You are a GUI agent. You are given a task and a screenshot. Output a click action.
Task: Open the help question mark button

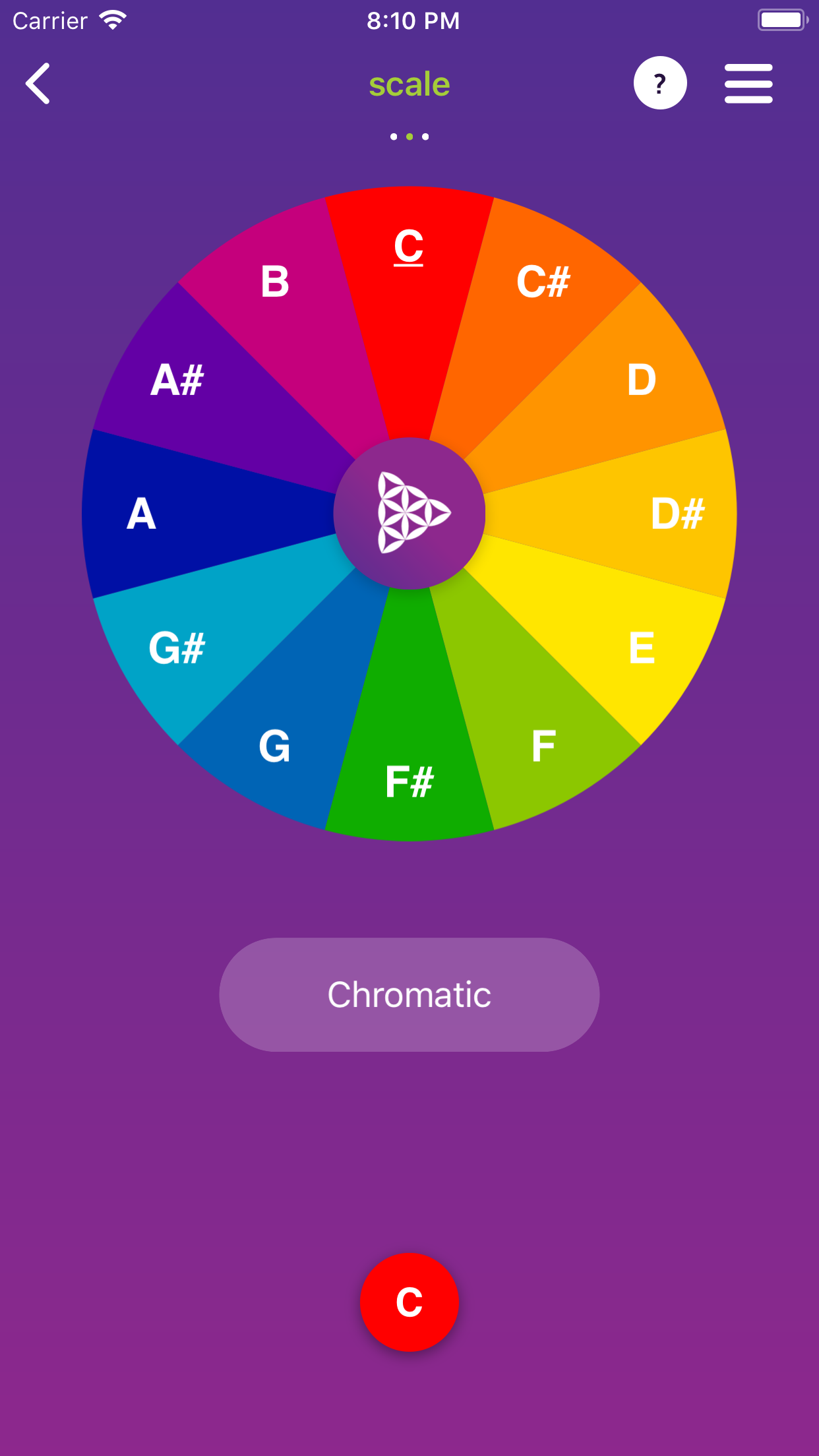[660, 83]
